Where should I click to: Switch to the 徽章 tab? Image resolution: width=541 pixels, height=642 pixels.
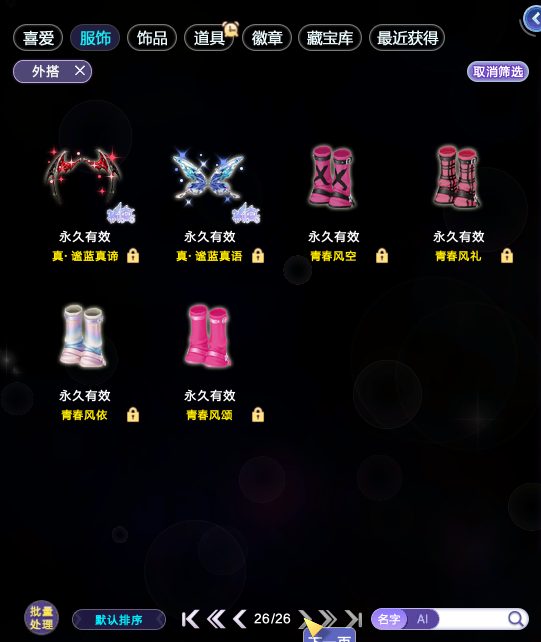coord(267,38)
